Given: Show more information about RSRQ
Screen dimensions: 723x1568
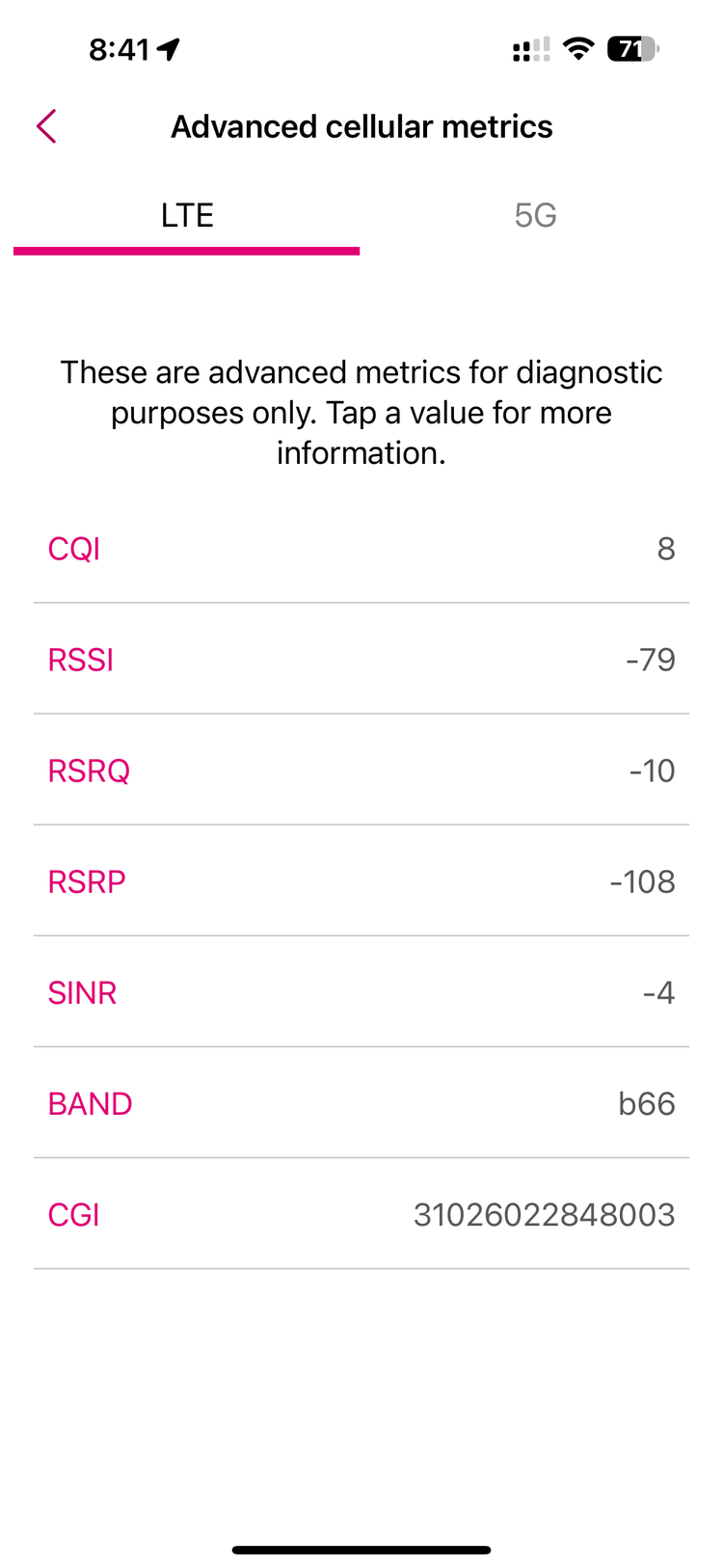Looking at the screenshot, I should pyautogui.click(x=361, y=770).
